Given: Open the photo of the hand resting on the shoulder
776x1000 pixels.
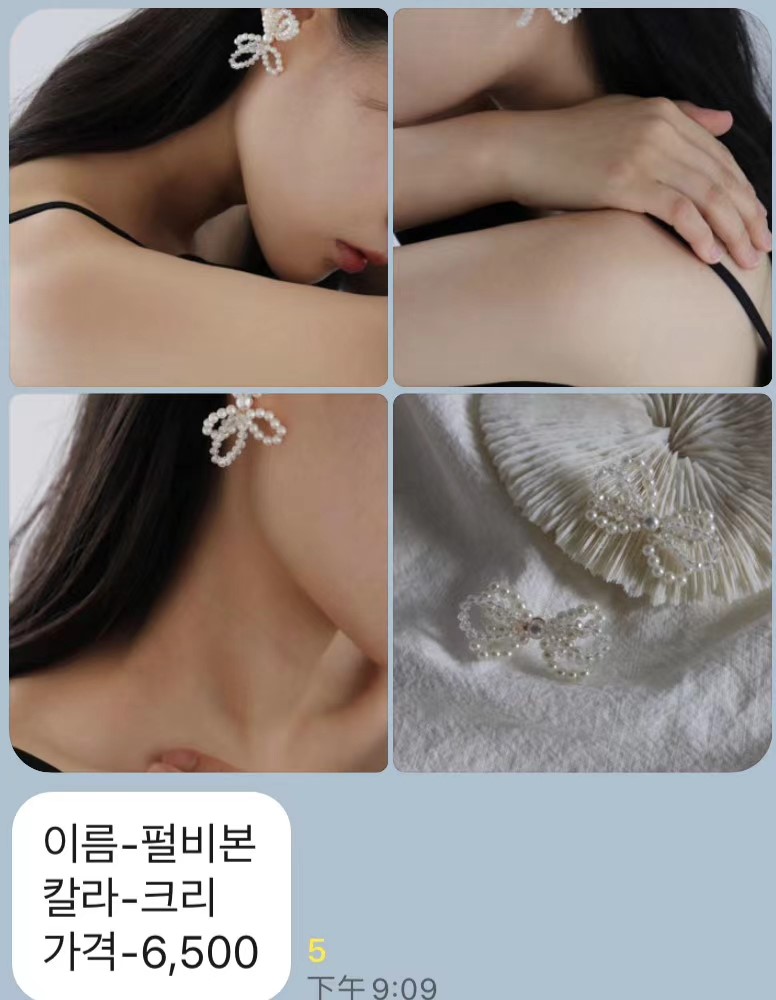Looking at the screenshot, I should pos(582,197).
